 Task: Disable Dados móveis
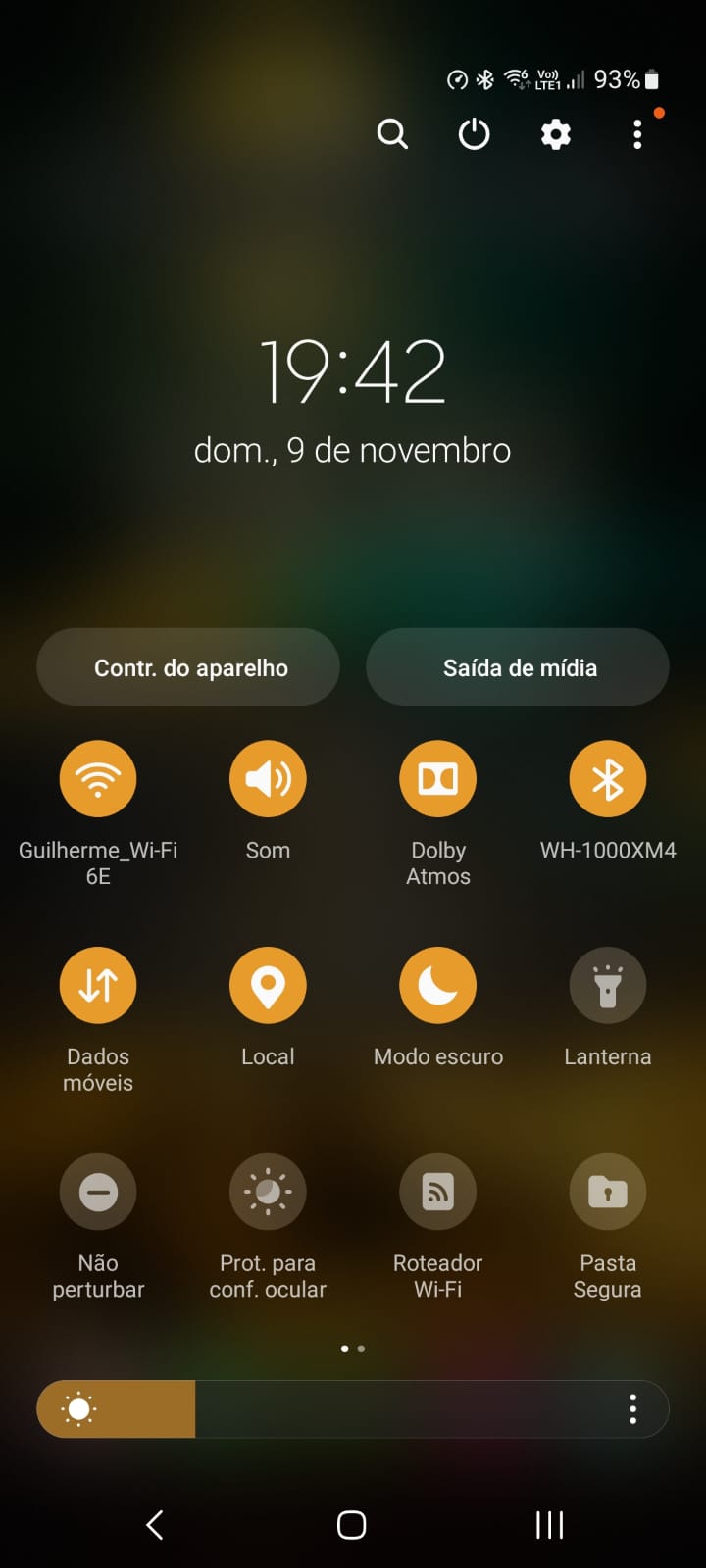pyautogui.click(x=98, y=985)
